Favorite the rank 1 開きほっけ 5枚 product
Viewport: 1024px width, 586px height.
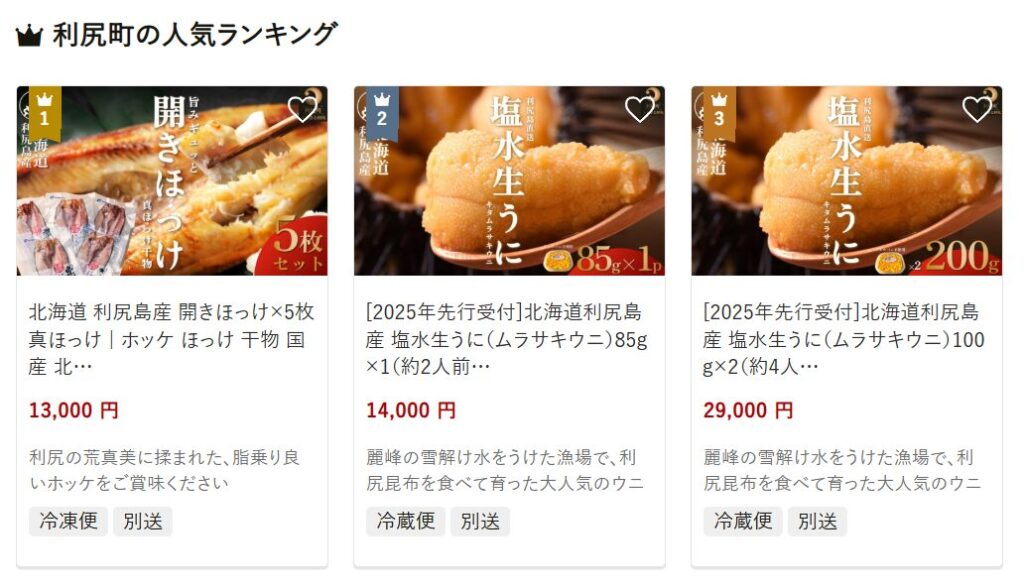[302, 109]
